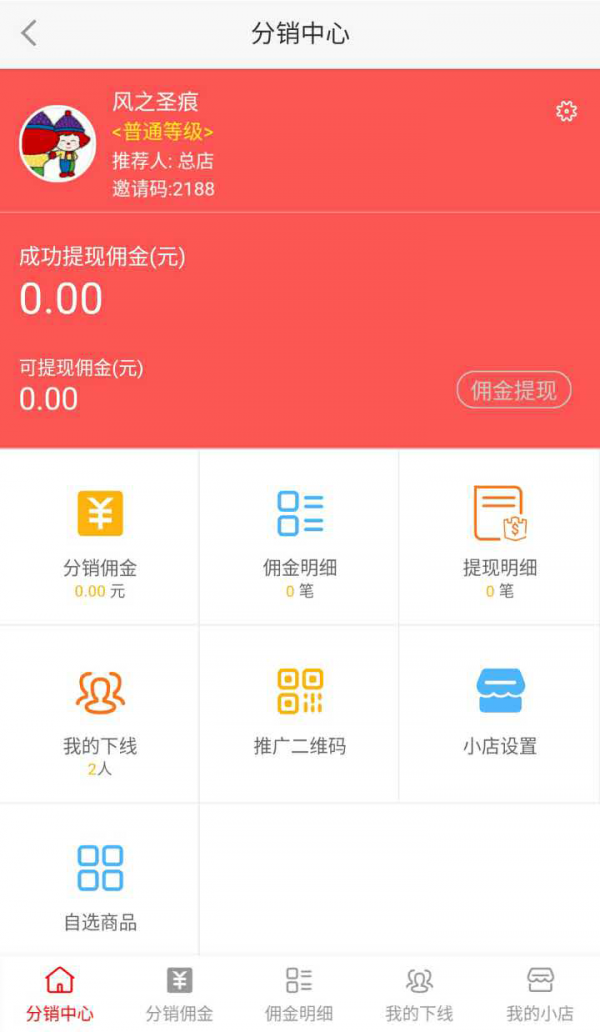Go to the 佣金明细 bottom tab

299,994
